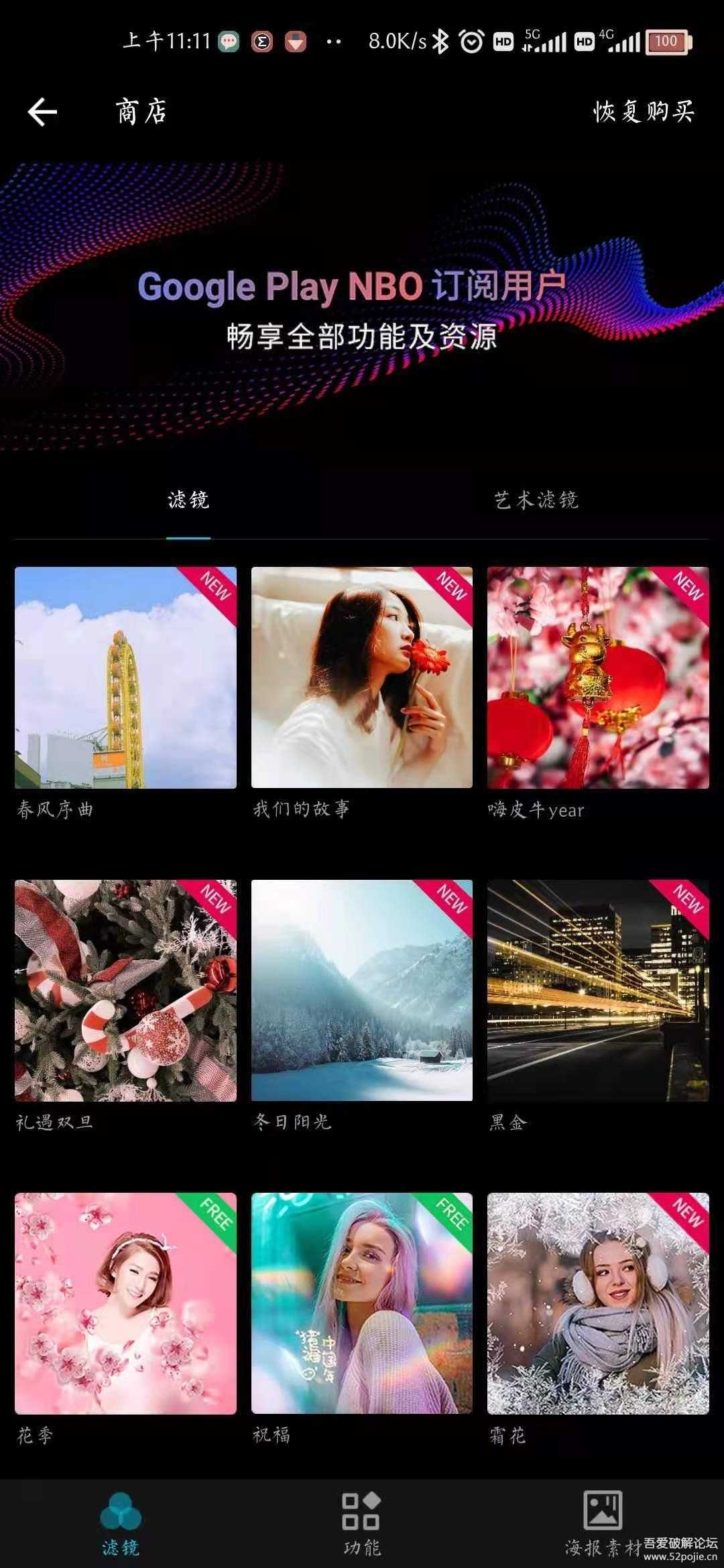Image resolution: width=724 pixels, height=1568 pixels.
Task: Select the 滤镜 bottom navigation tab
Action: coord(121,1522)
